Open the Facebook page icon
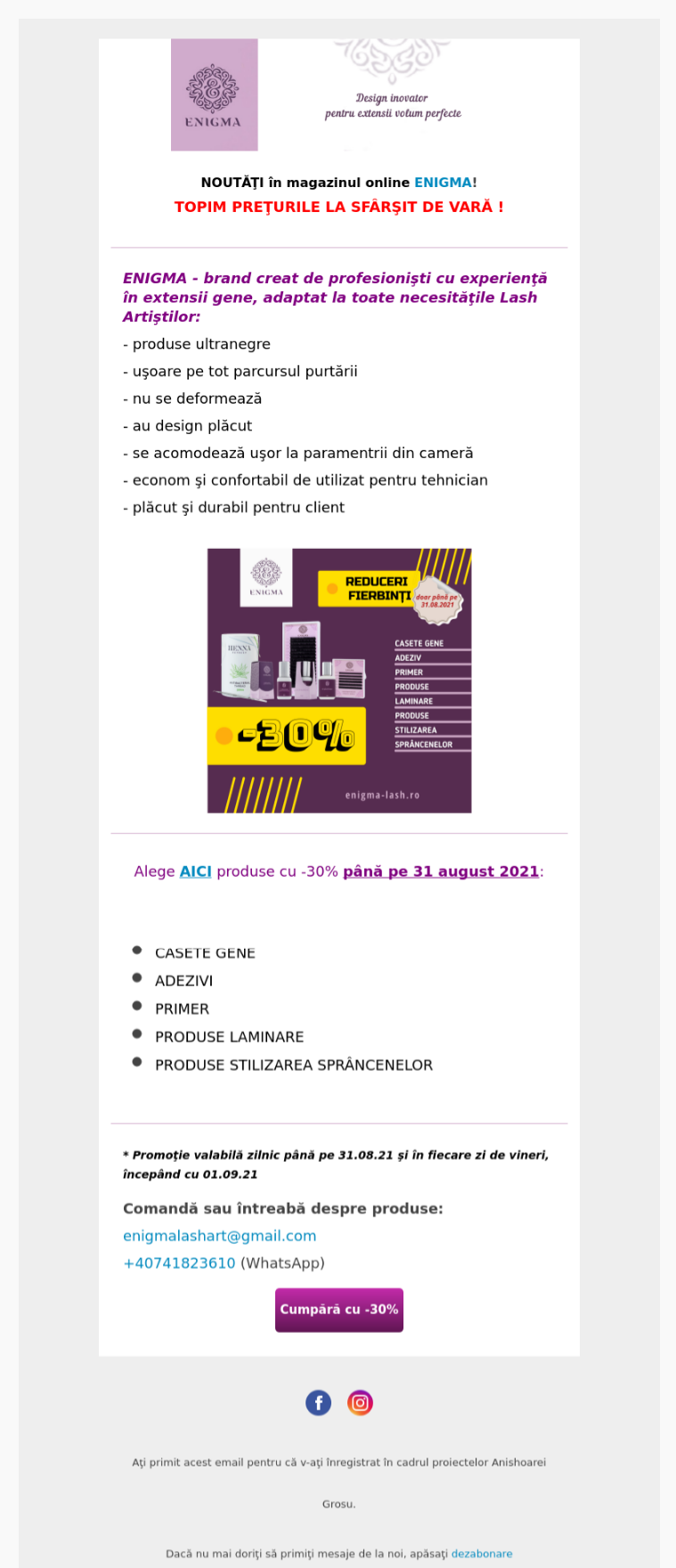Image resolution: width=676 pixels, height=1568 pixels. (318, 1403)
